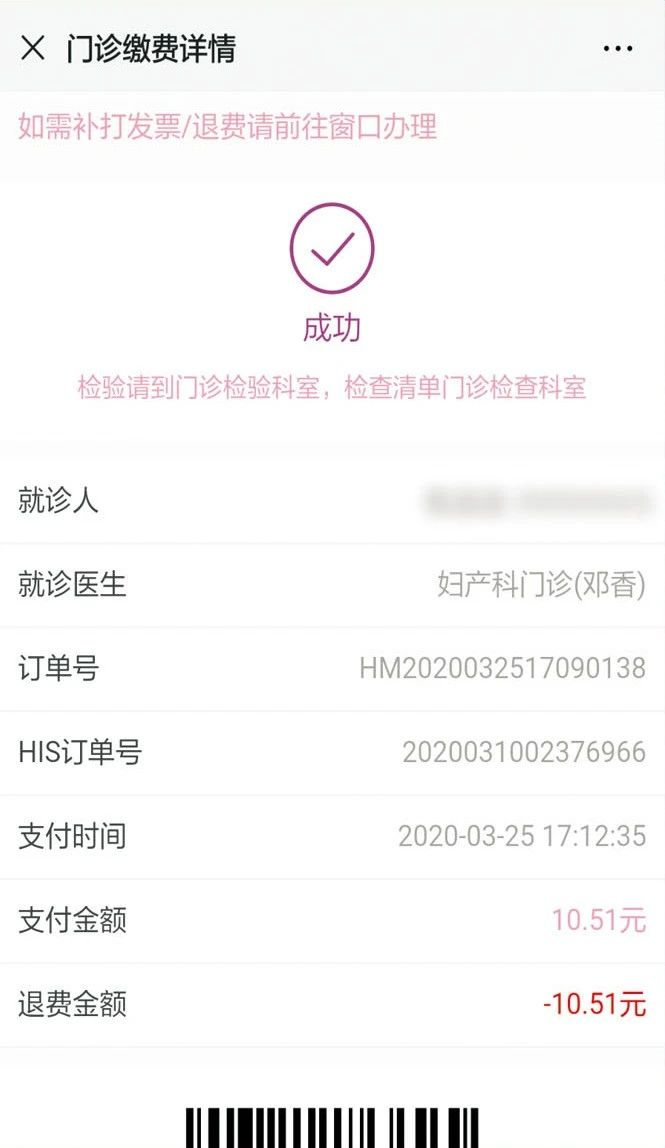Close the 门诊缴费详情 page
The height and width of the screenshot is (1148, 665).
tap(33, 48)
